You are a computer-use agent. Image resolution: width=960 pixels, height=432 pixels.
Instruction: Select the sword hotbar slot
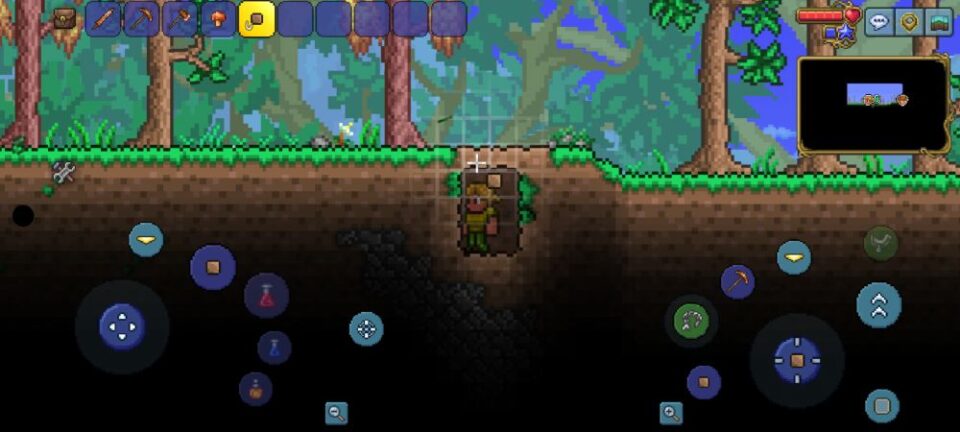[103, 19]
